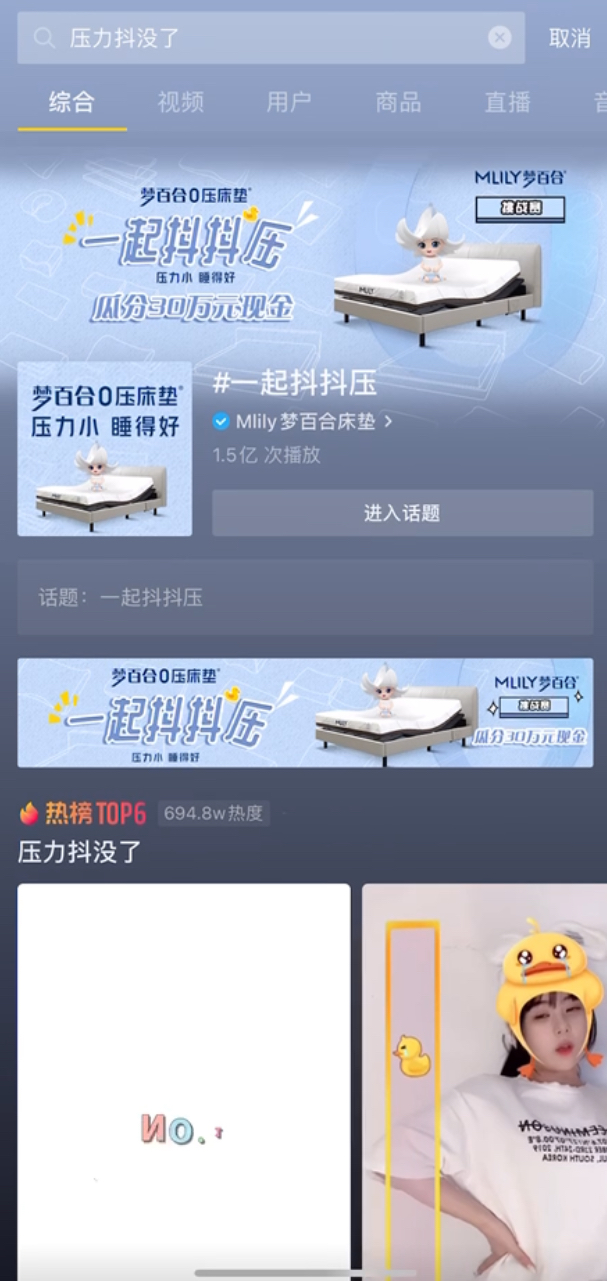The height and width of the screenshot is (1281, 607).
Task: Open the 梦百合0压床垫 topic cover image
Action: [105, 449]
